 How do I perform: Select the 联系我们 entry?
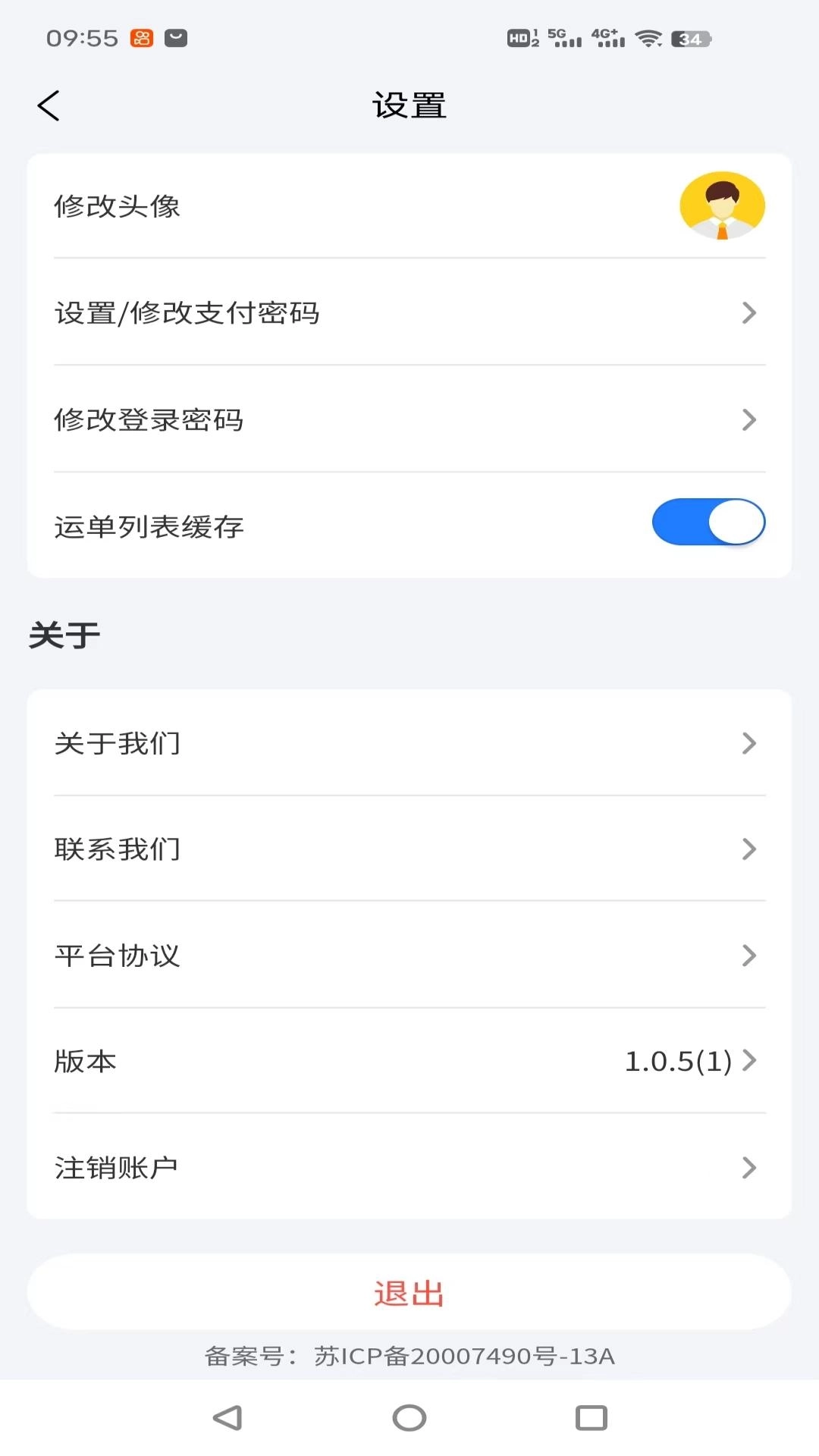[x=409, y=850]
